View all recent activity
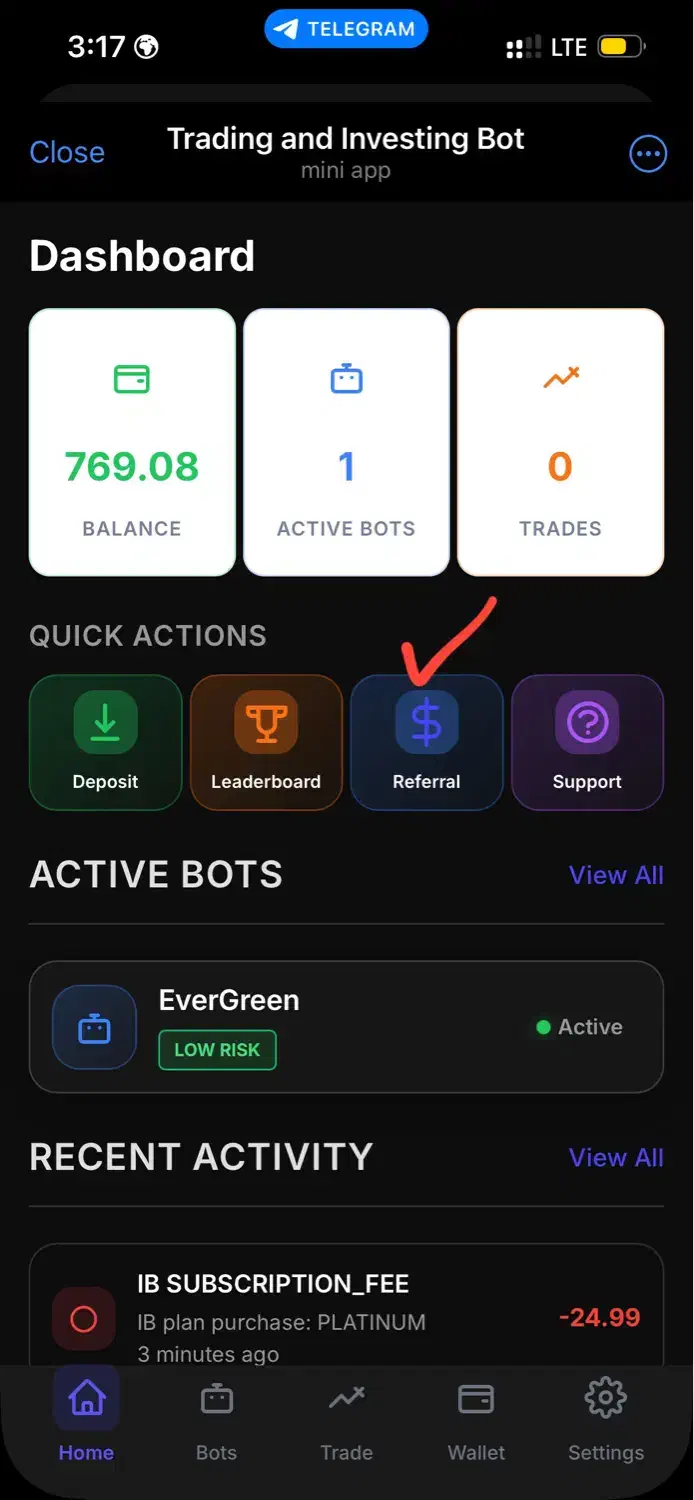 616,1157
